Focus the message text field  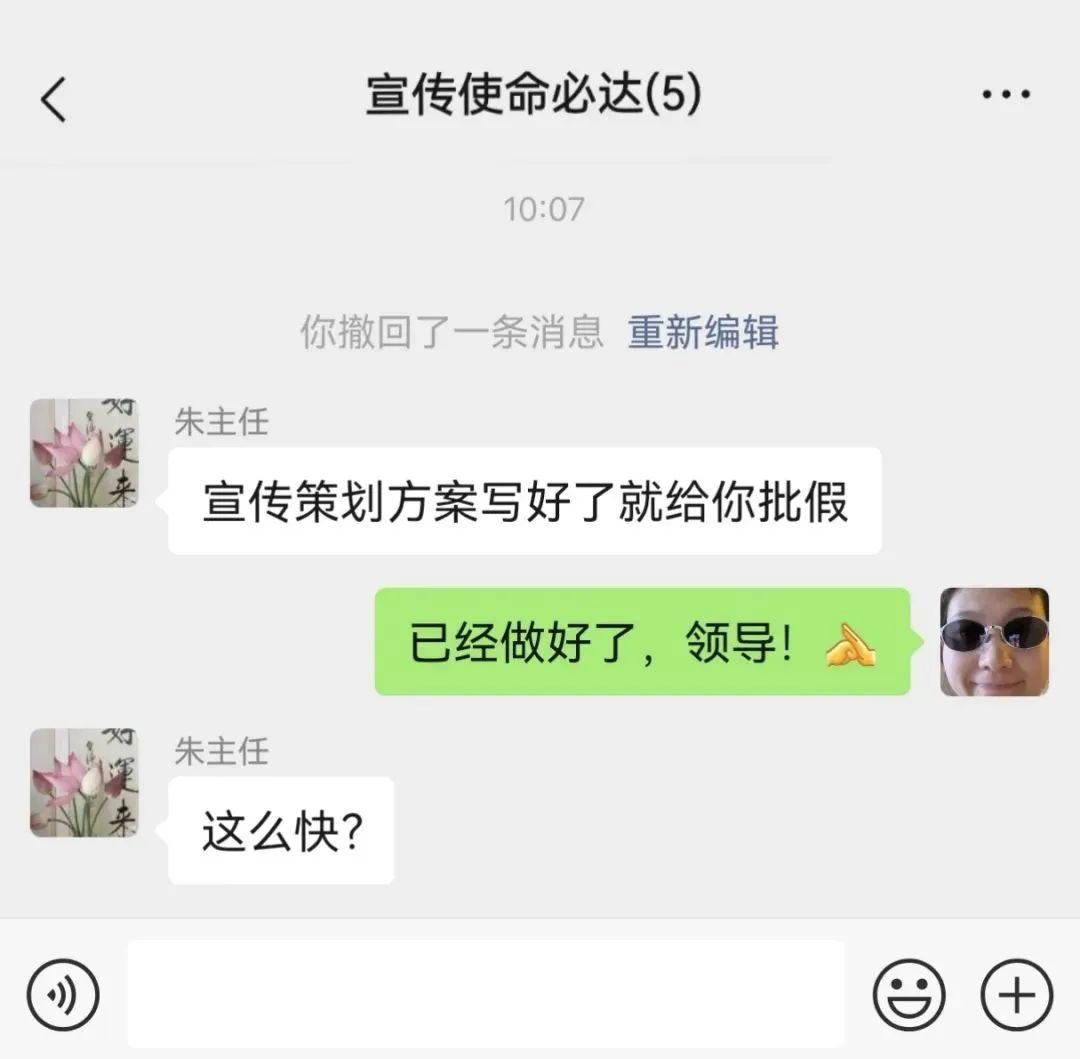coord(485,993)
